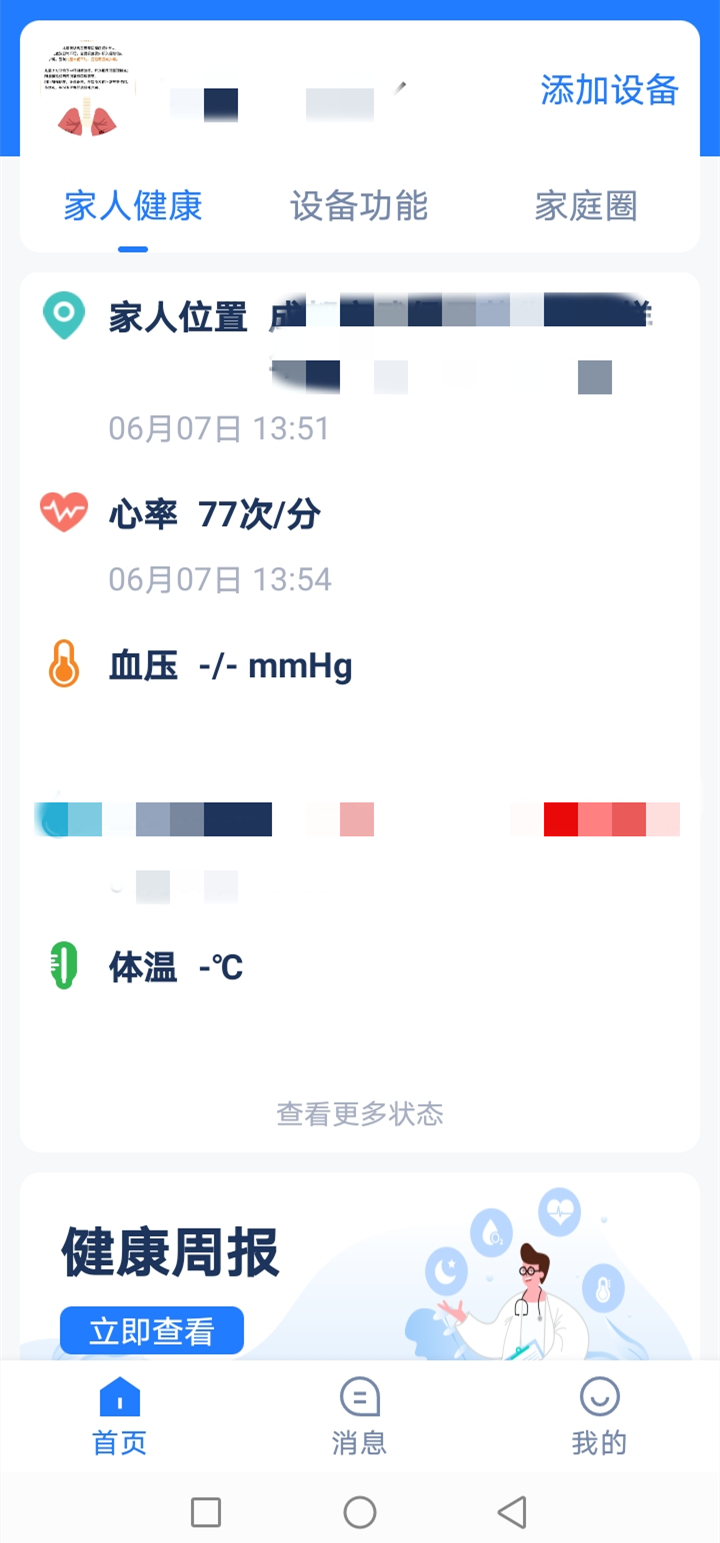Tap the location timestamp 06月07日 13:51

click(x=219, y=428)
